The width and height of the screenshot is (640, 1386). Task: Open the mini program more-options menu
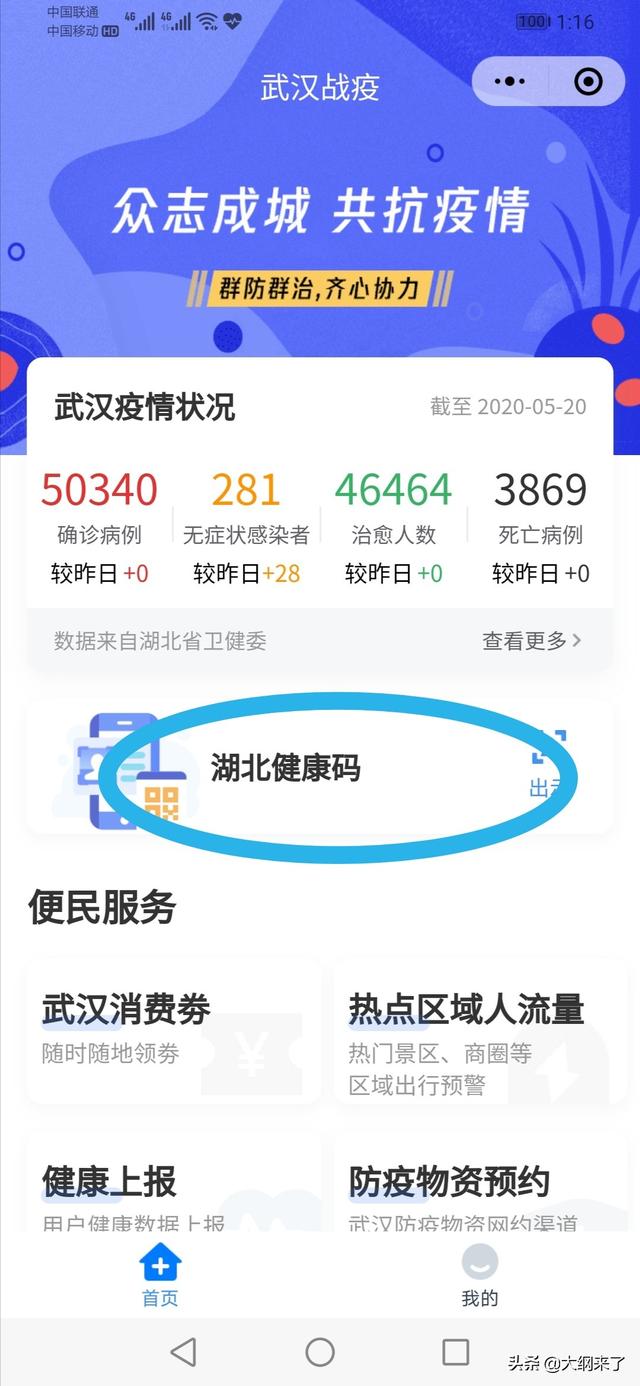point(509,82)
